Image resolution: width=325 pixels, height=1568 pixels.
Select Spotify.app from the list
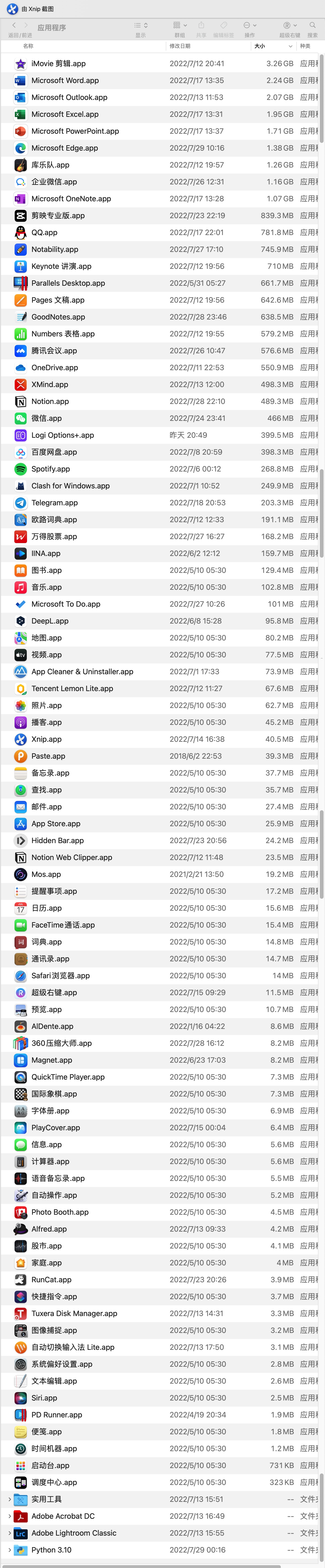coord(51,469)
